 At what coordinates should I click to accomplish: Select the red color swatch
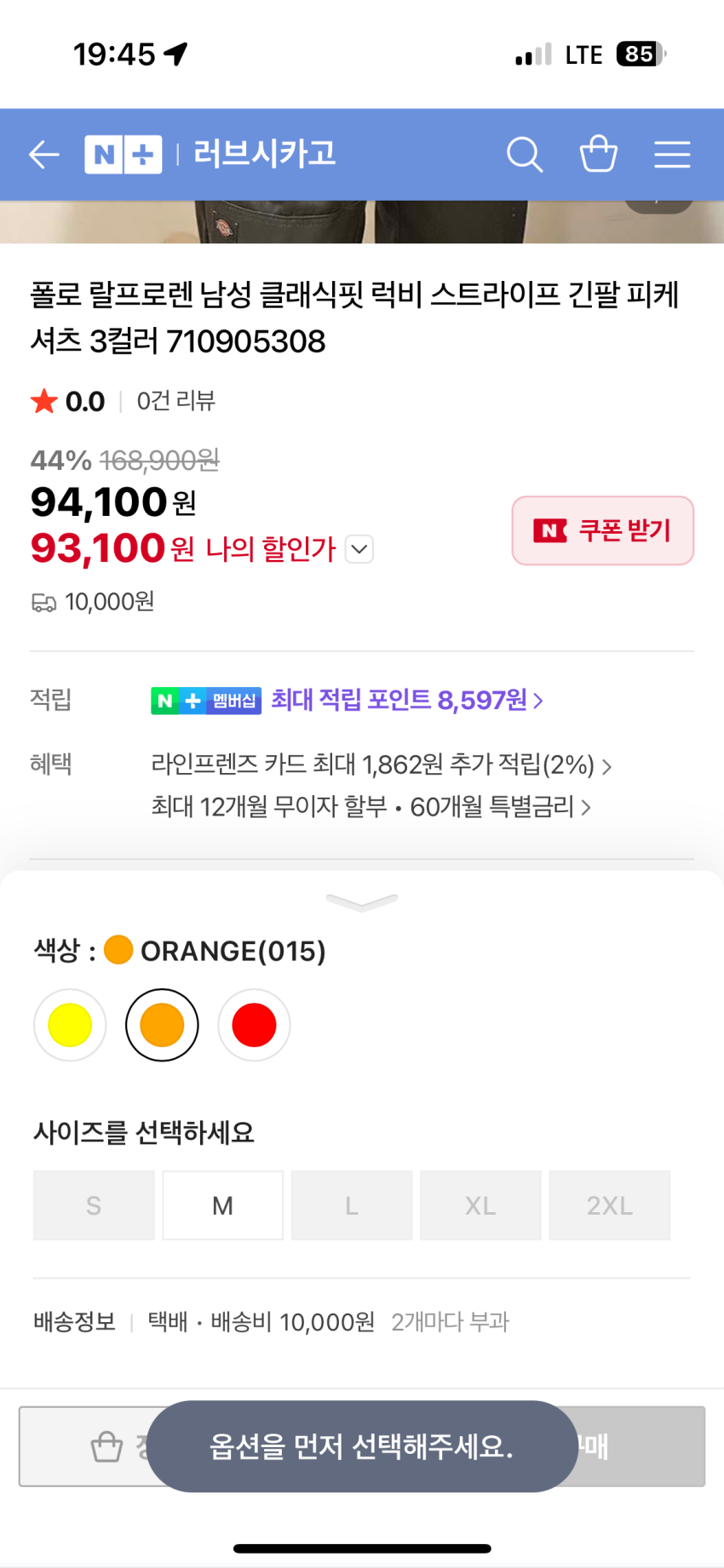254,1025
